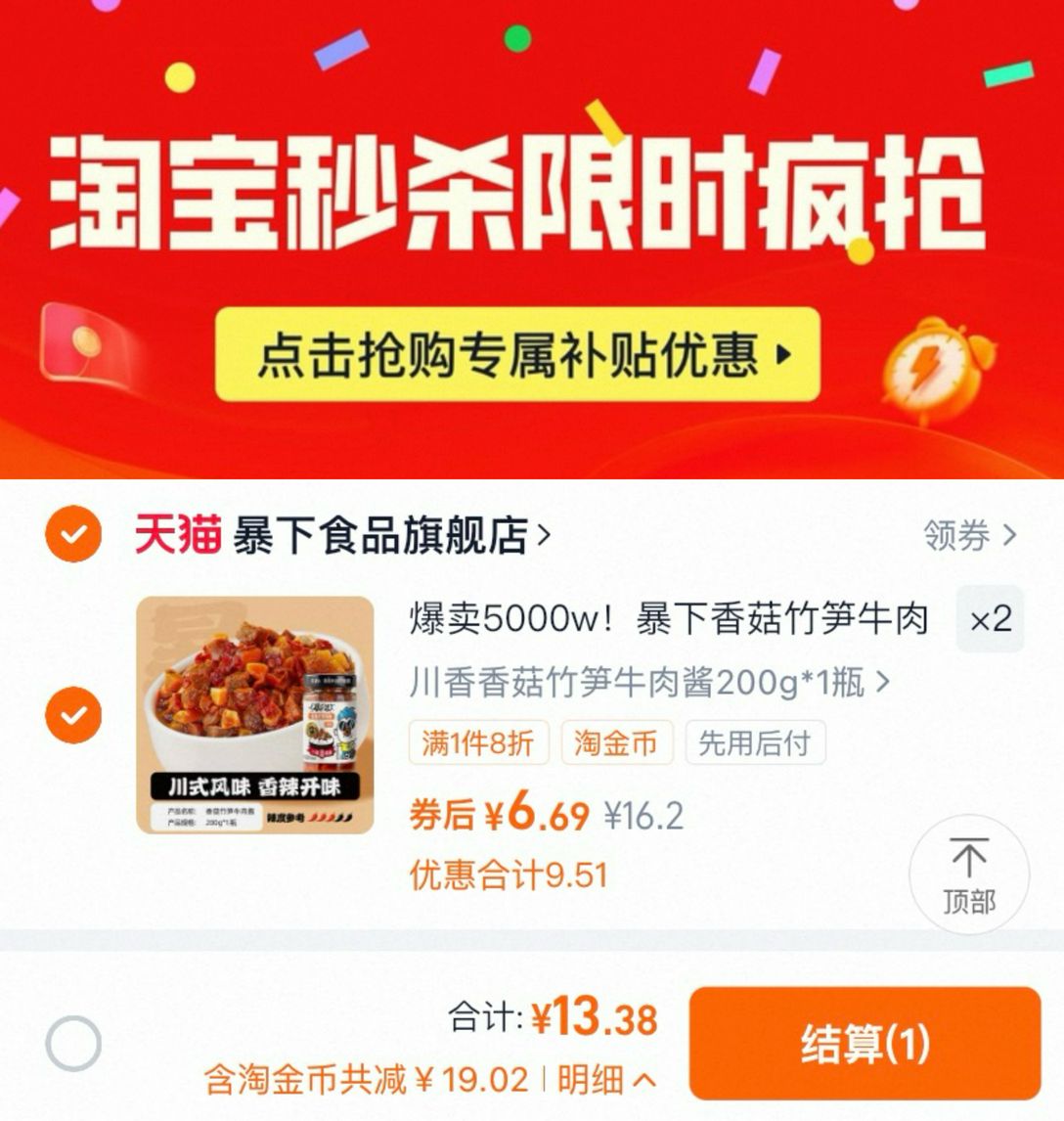Image resolution: width=1064 pixels, height=1121 pixels.
Task: Click the arrow icon in the banner button
Action: pos(782,357)
